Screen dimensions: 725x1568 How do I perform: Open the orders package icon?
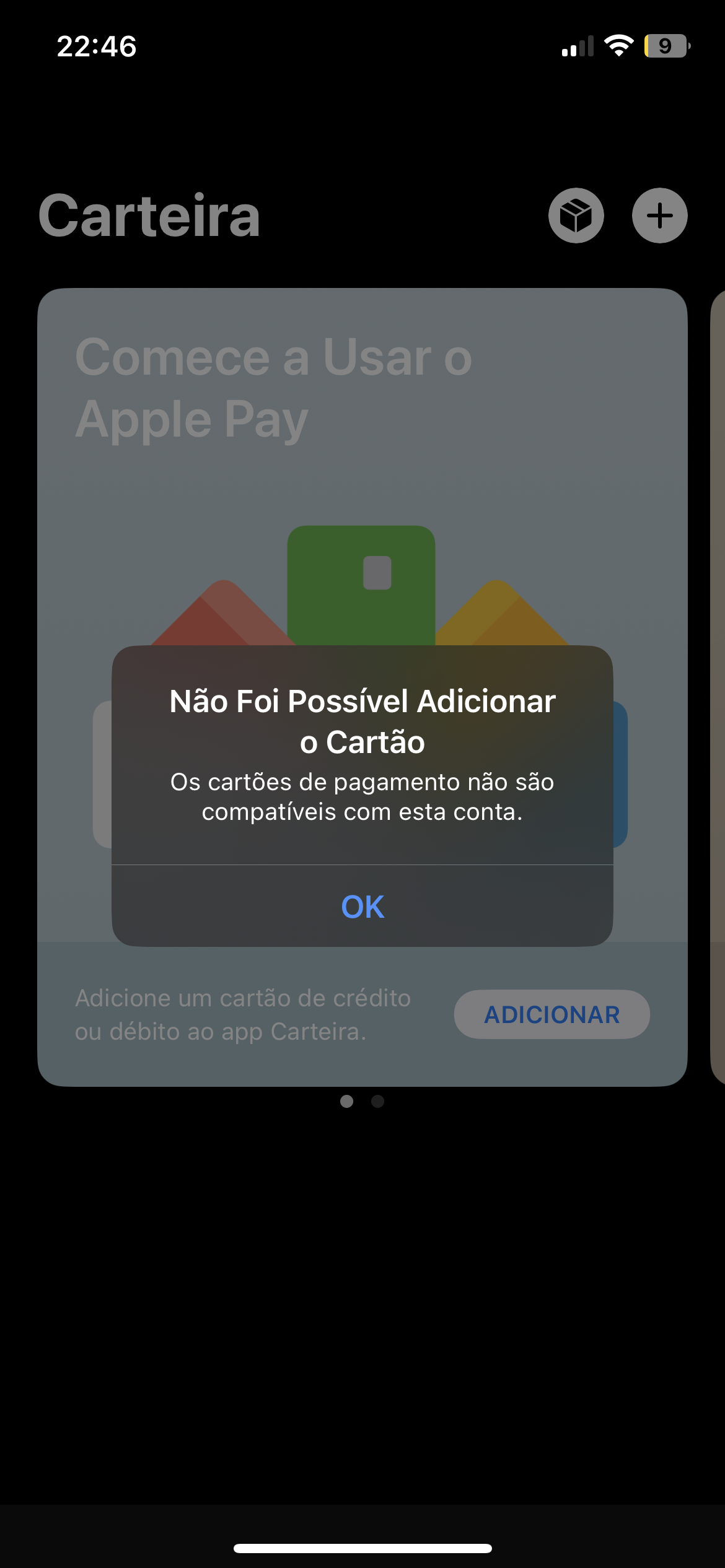pyautogui.click(x=576, y=216)
